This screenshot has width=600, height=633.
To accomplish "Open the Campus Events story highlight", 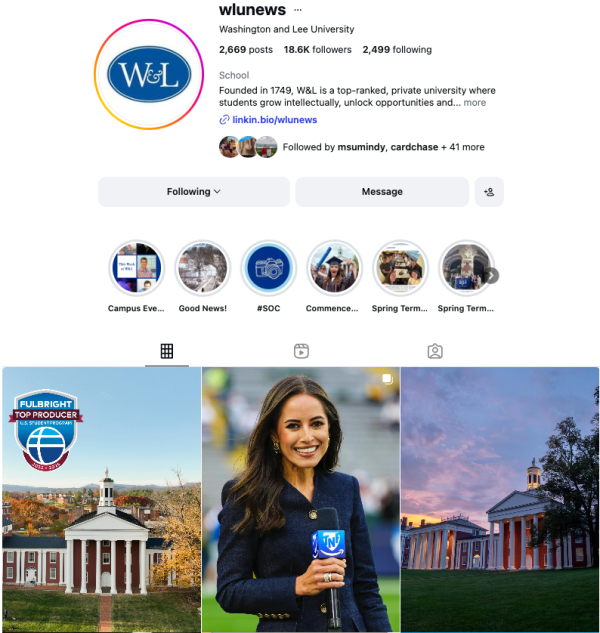I will coord(136,268).
